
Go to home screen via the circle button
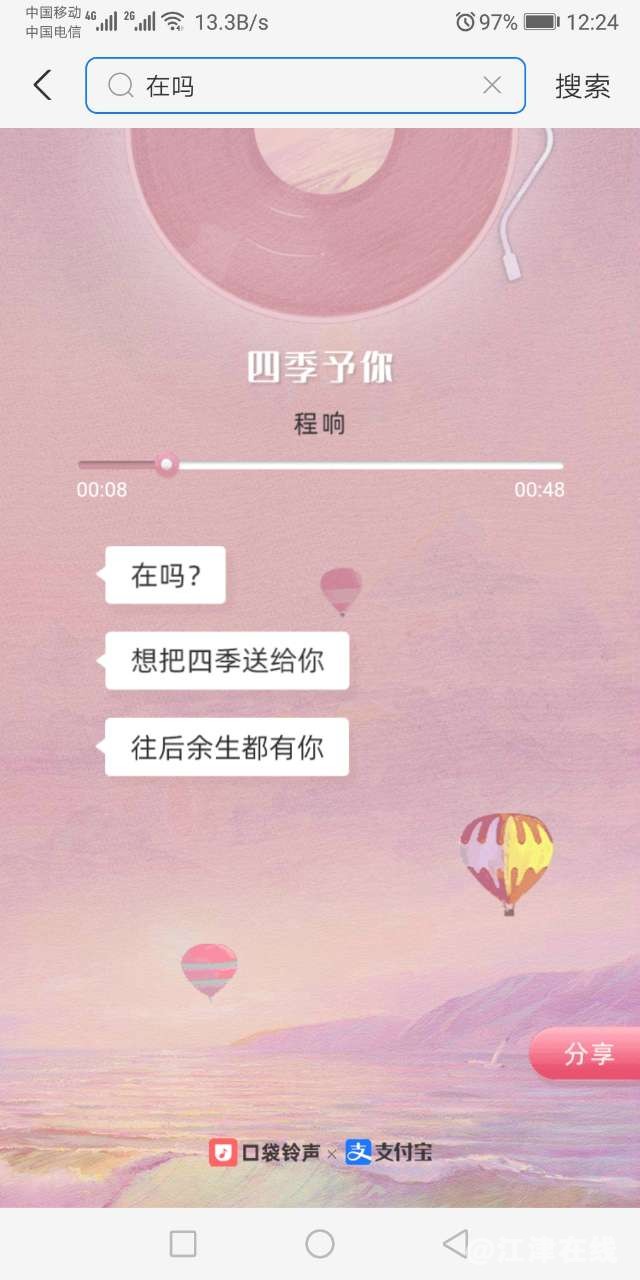[x=320, y=1244]
